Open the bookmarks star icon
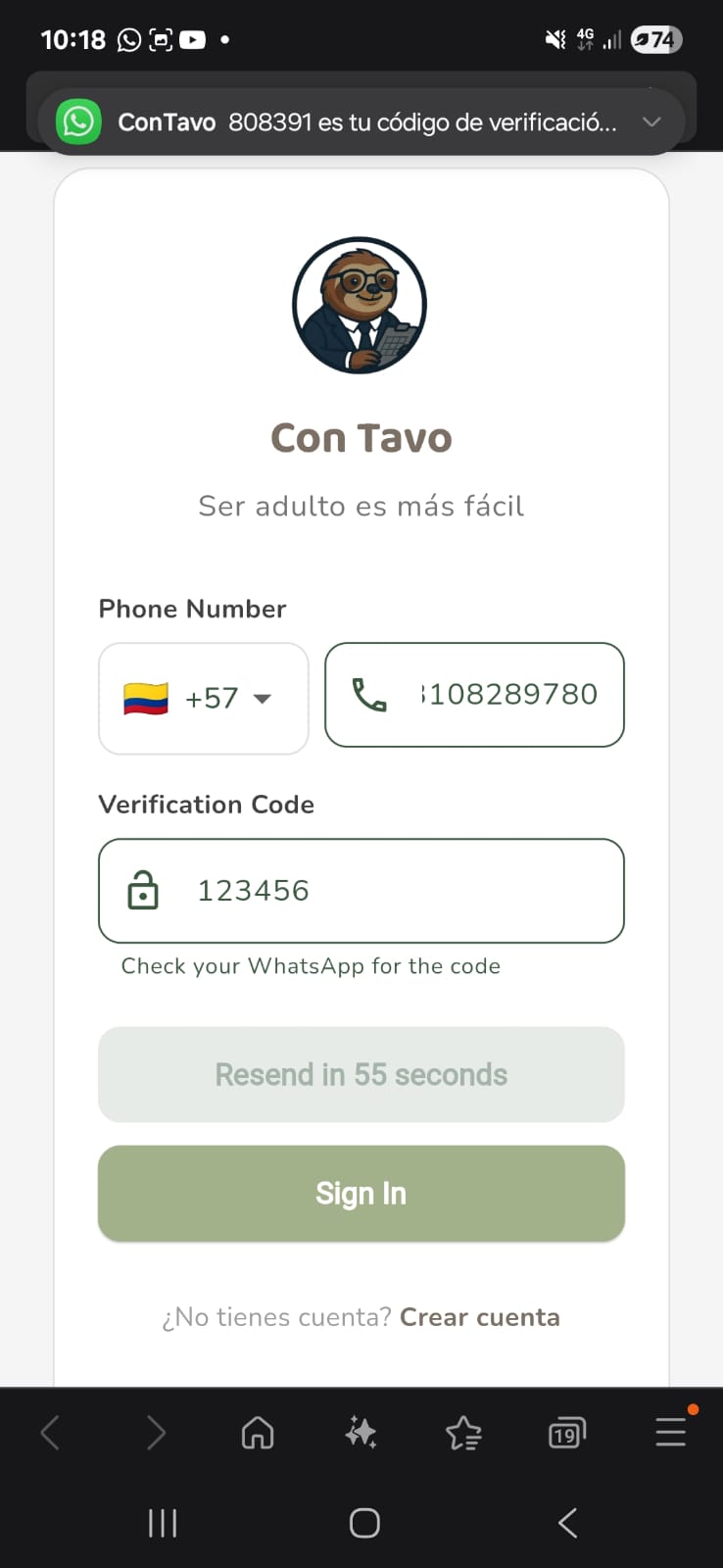723x1568 pixels. pyautogui.click(x=462, y=1432)
